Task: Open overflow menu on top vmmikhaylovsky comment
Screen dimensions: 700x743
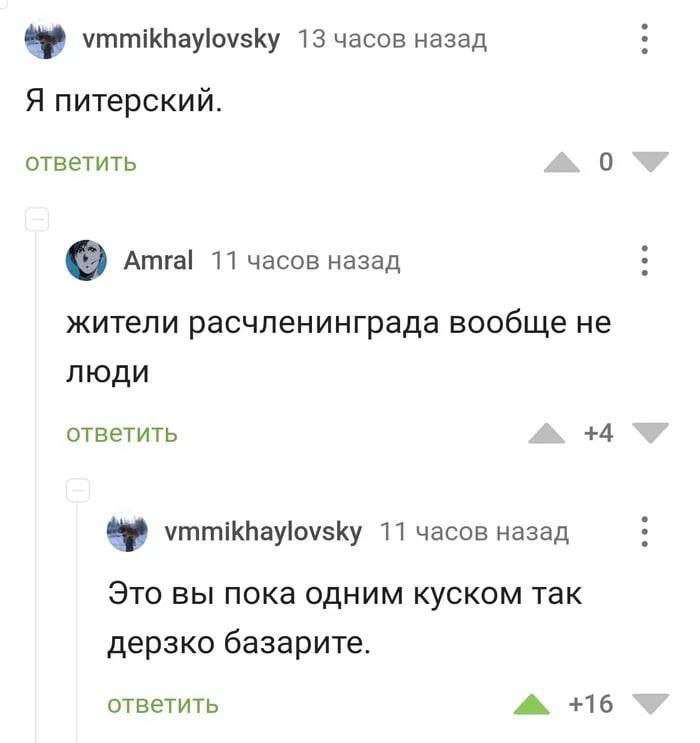Action: (645, 39)
